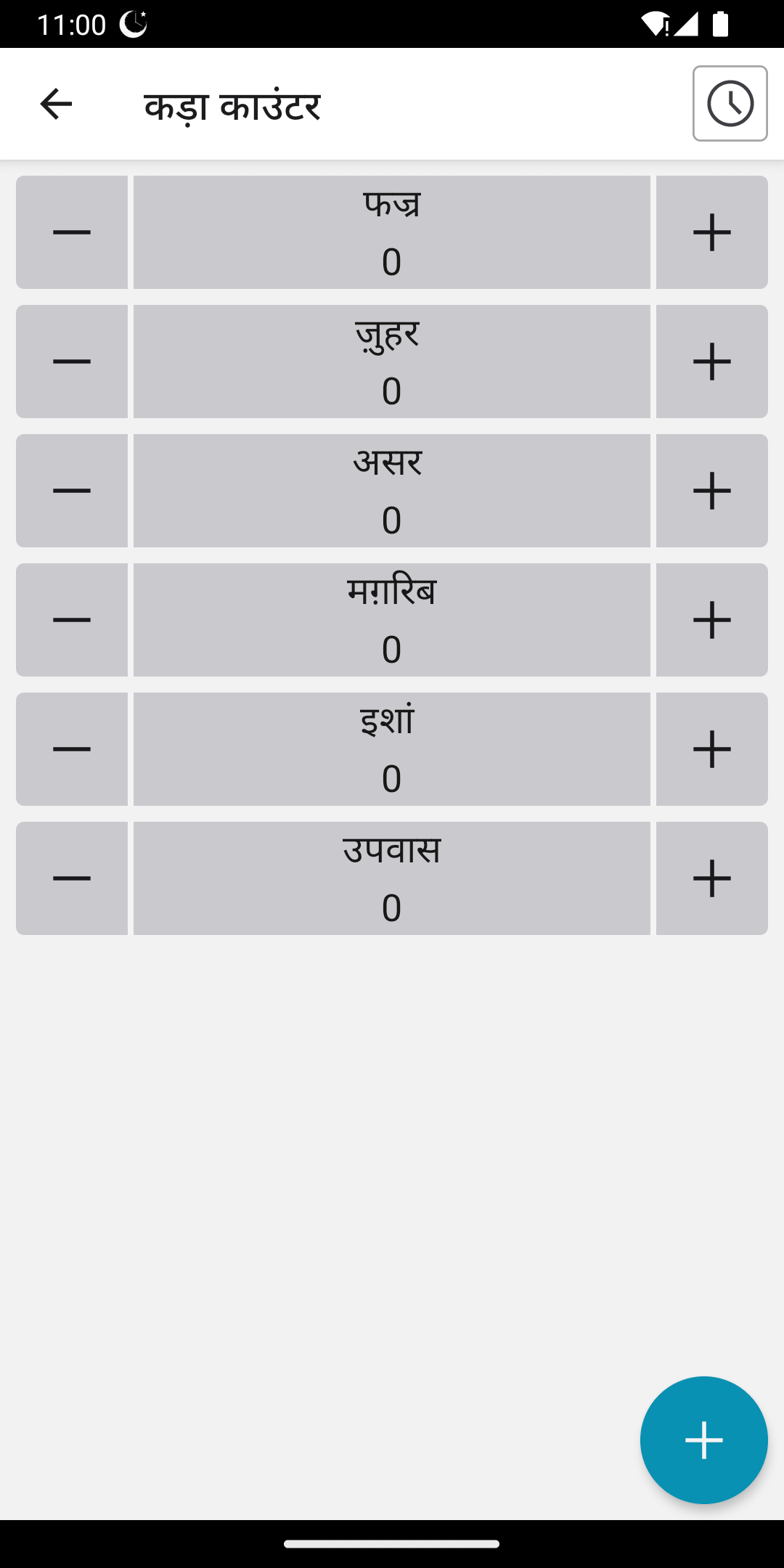Tap the floating add button

[703, 1440]
